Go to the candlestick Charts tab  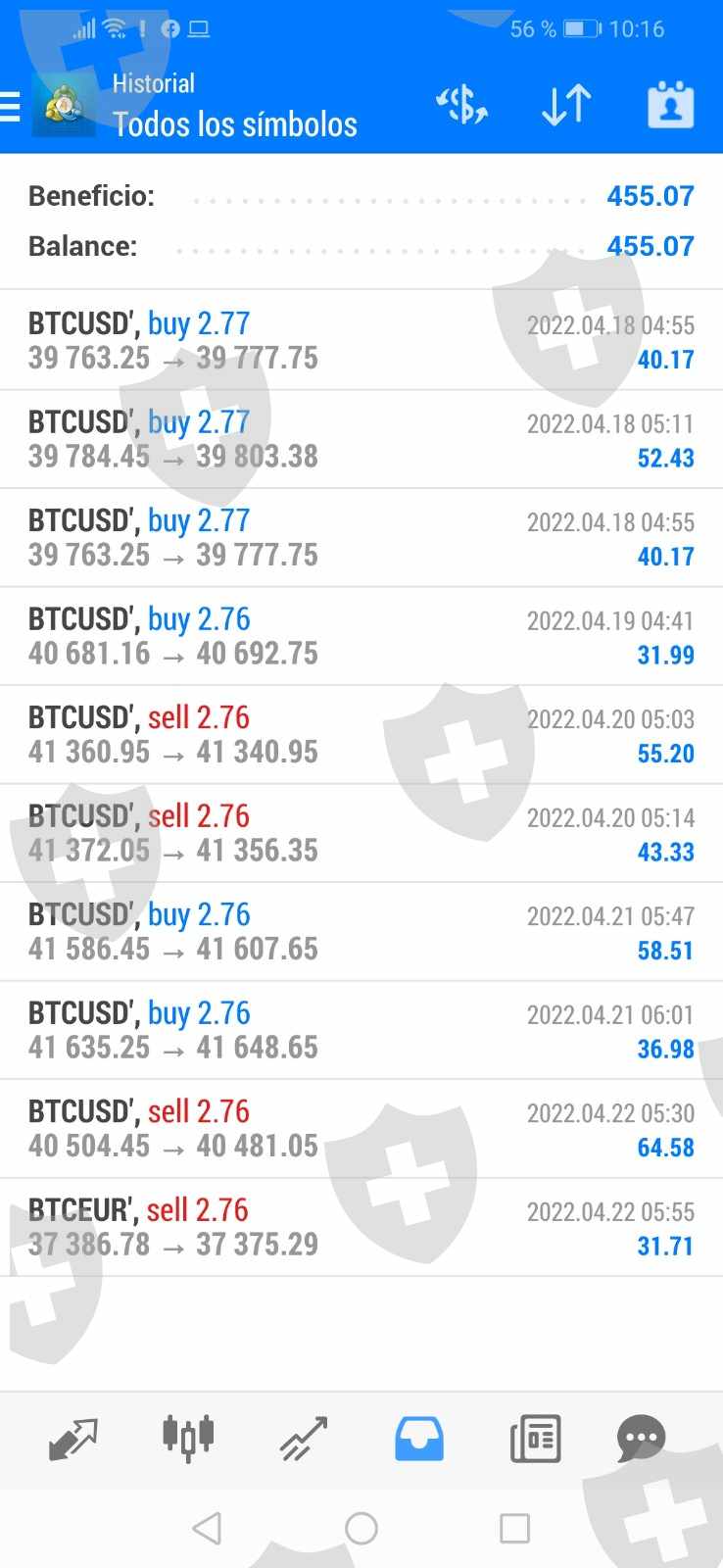click(x=188, y=1439)
